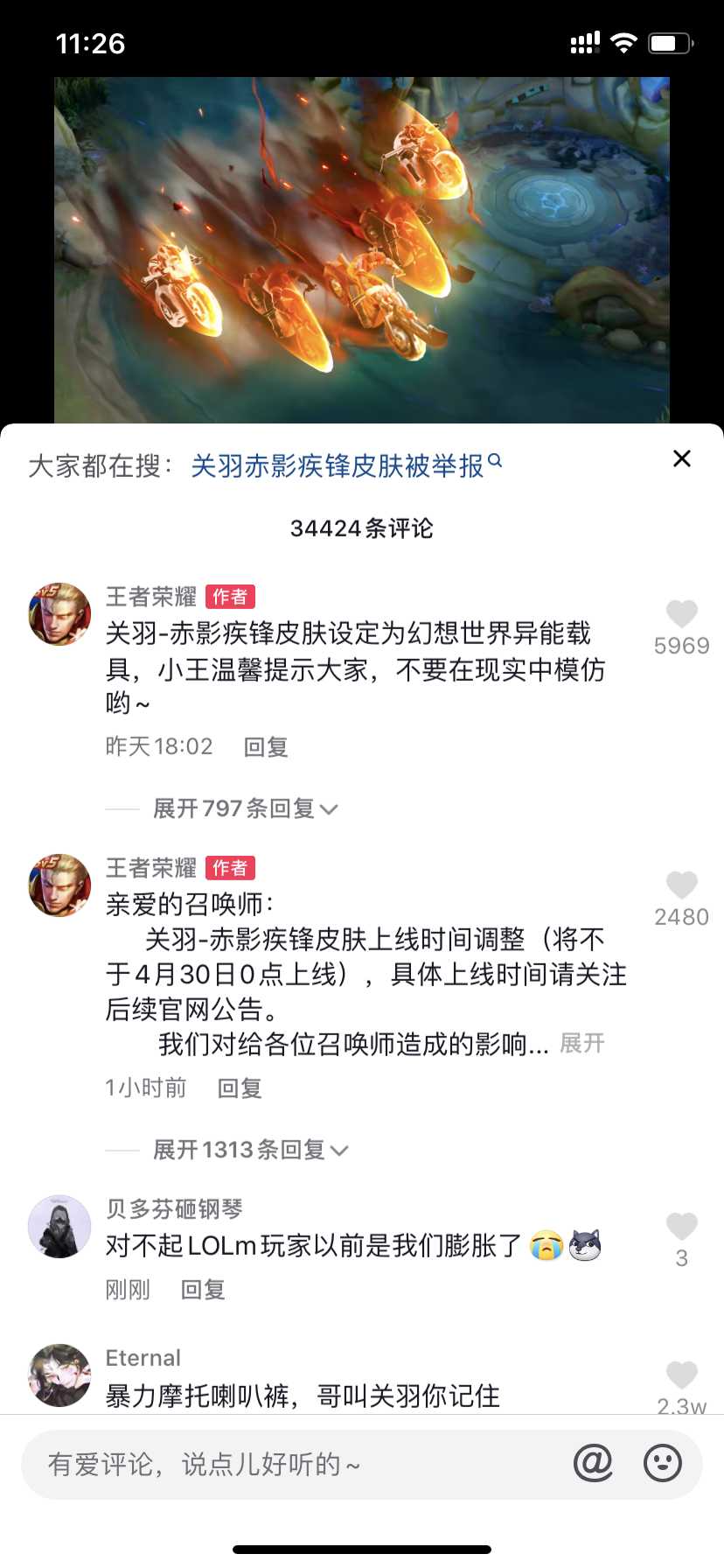Image resolution: width=724 pixels, height=1568 pixels.
Task: Open the emoji picker
Action: pyautogui.click(x=662, y=1463)
